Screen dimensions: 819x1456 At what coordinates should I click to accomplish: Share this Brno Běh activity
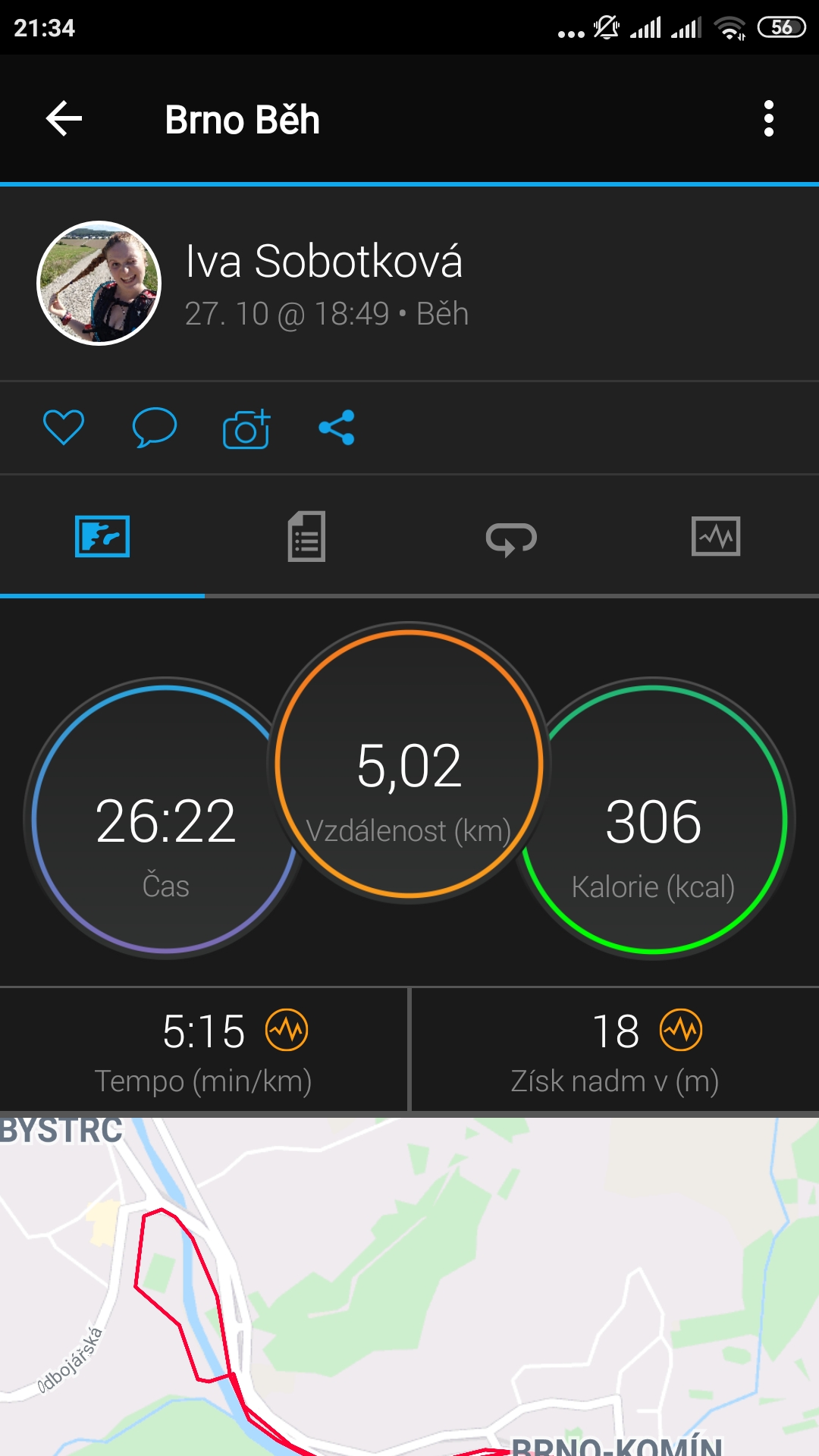pos(337,428)
